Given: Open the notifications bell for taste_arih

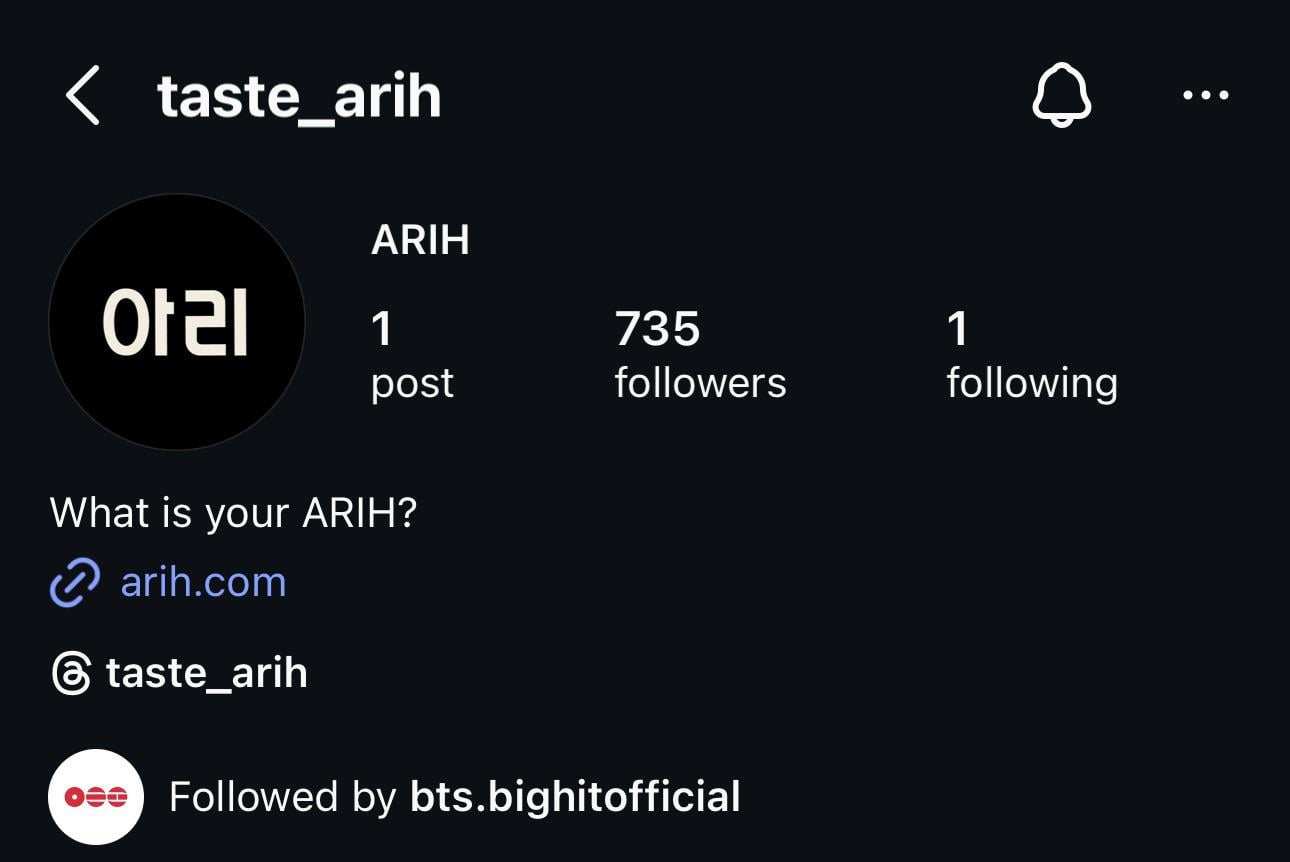Looking at the screenshot, I should click(x=1061, y=96).
